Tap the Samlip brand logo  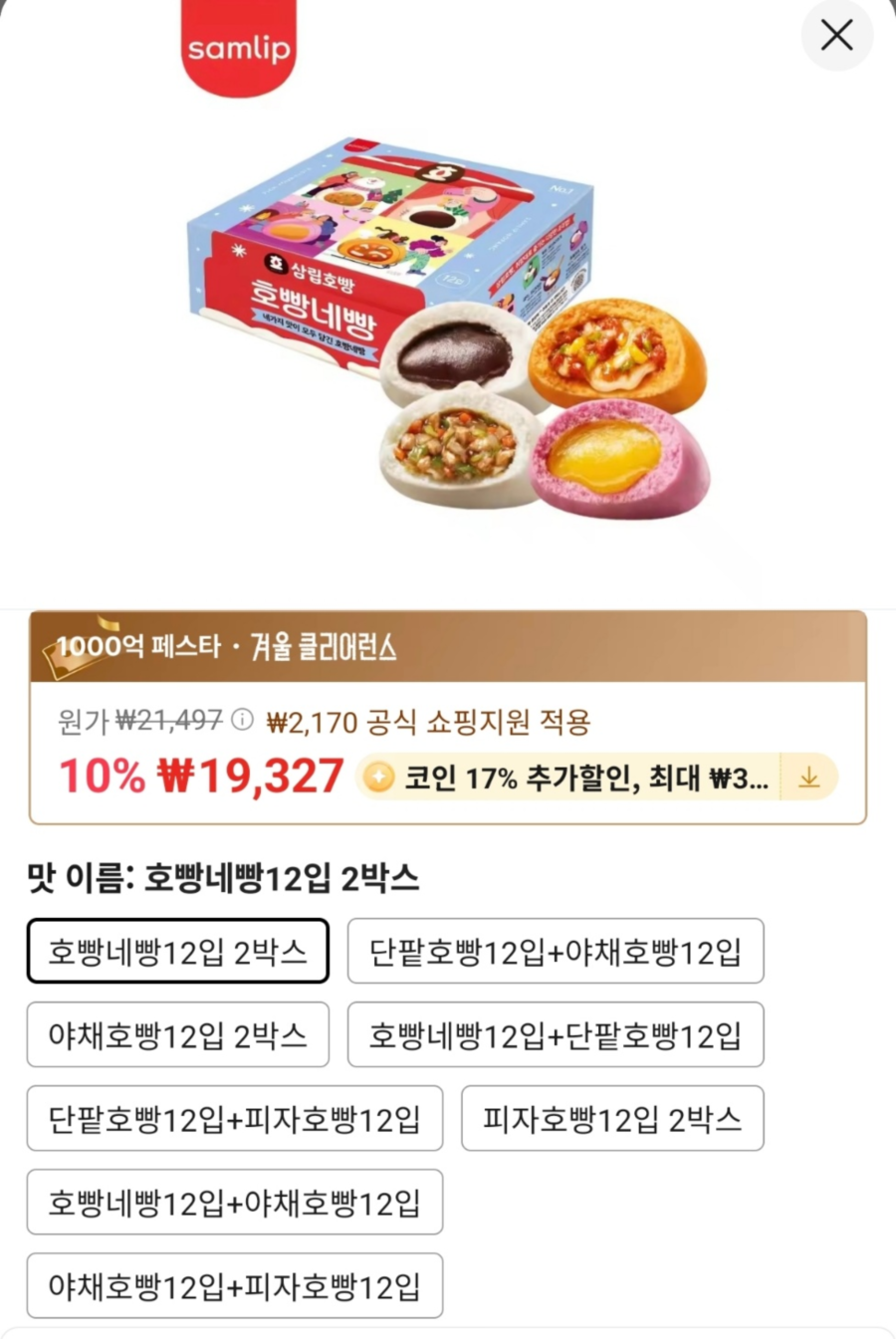click(238, 44)
